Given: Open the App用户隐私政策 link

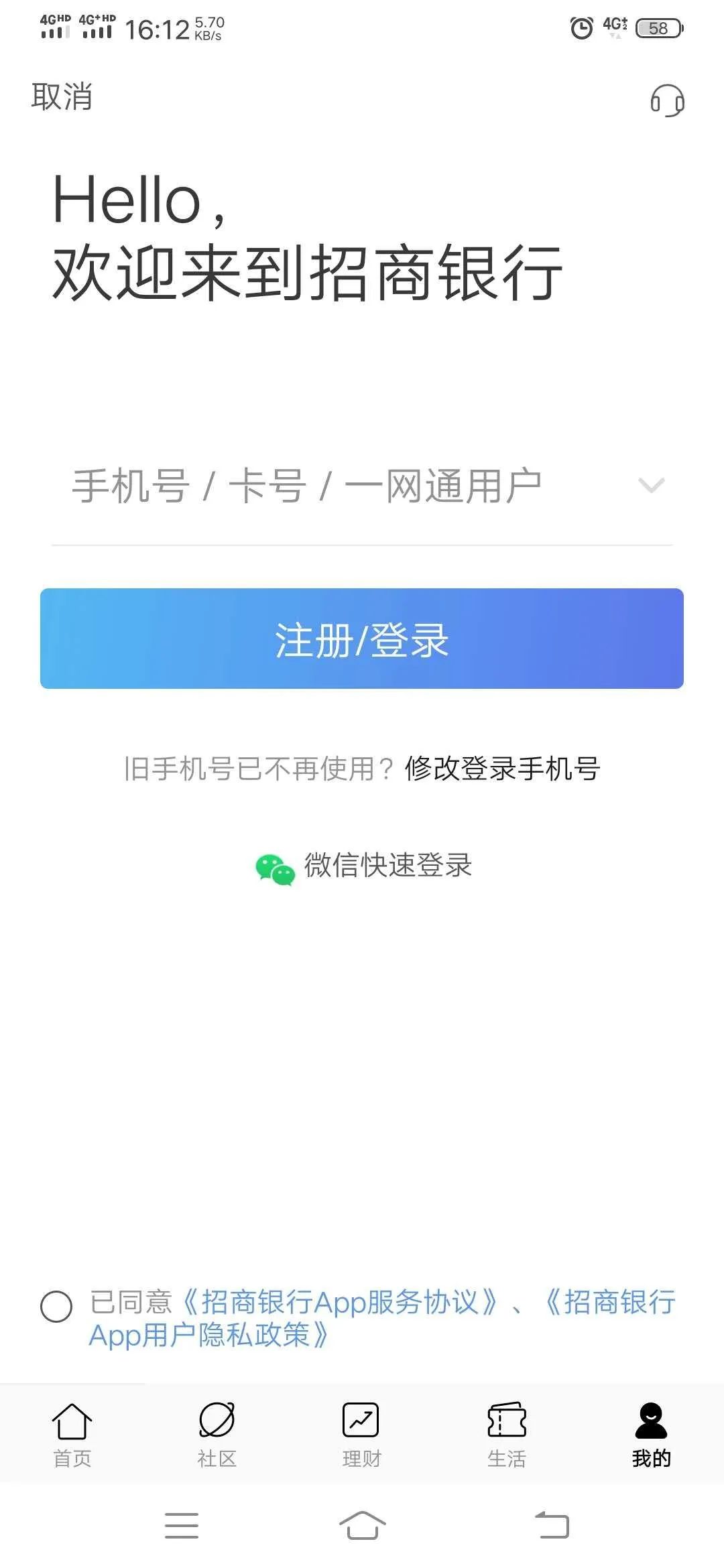Looking at the screenshot, I should point(209,1335).
